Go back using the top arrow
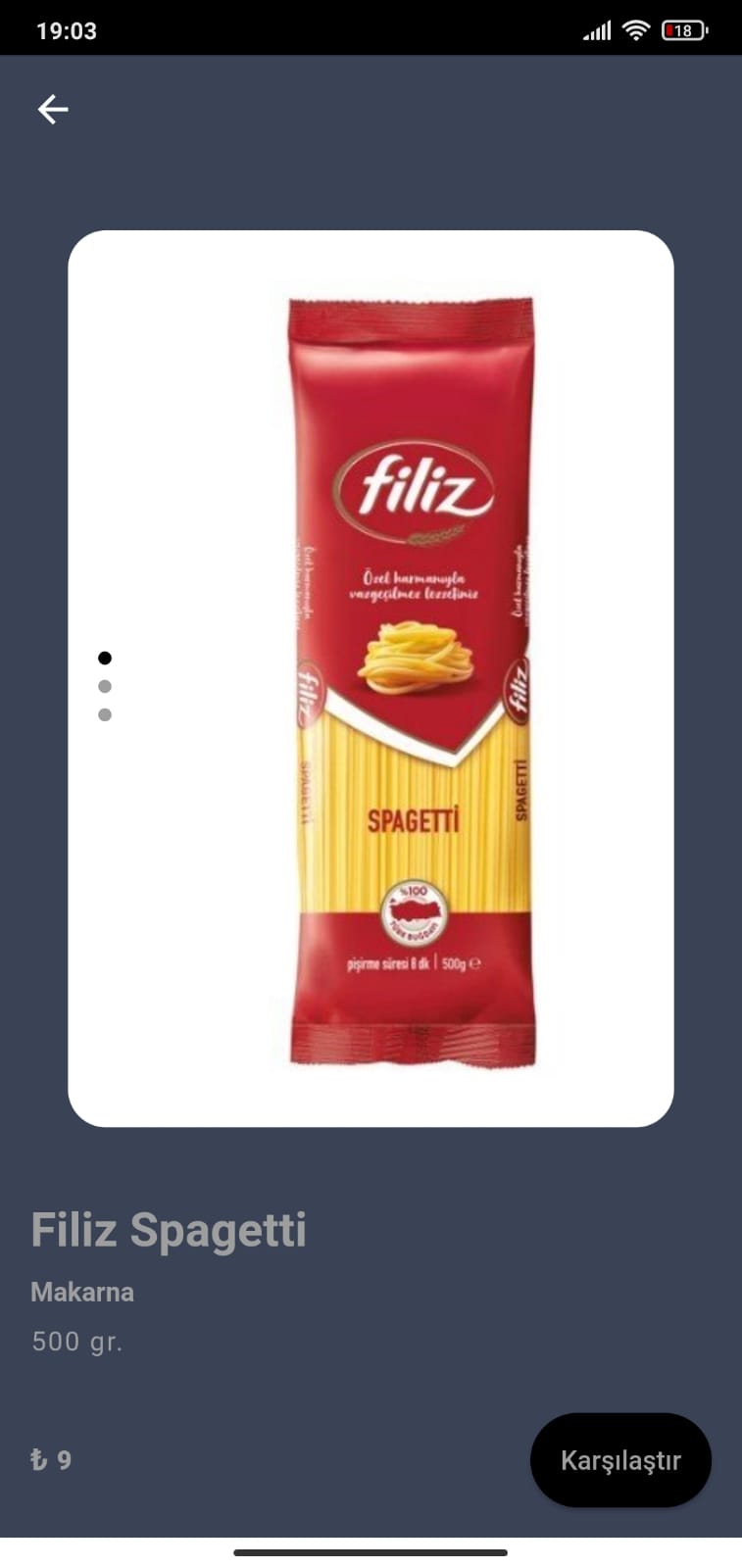The height and width of the screenshot is (1568, 742). [53, 109]
